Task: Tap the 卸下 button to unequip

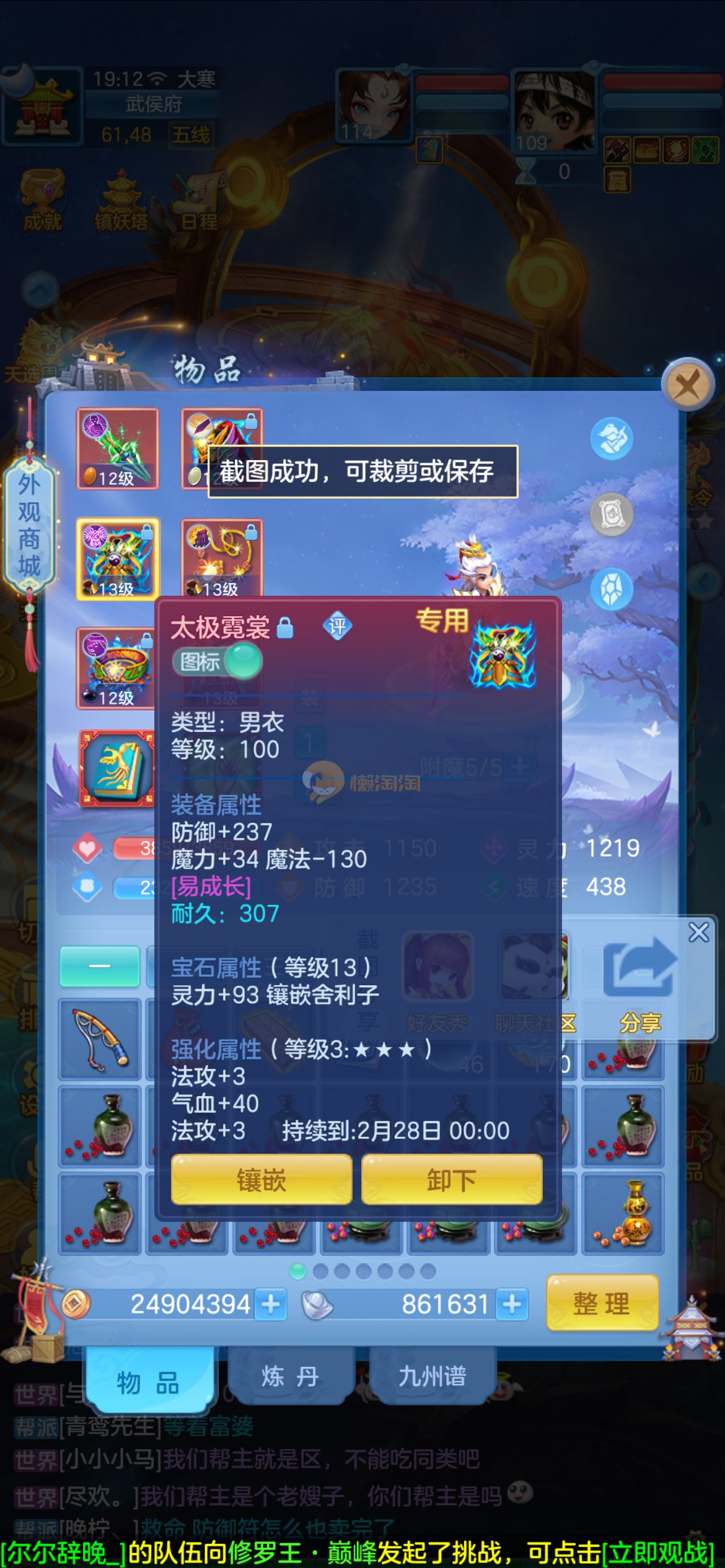Action: [x=452, y=1180]
